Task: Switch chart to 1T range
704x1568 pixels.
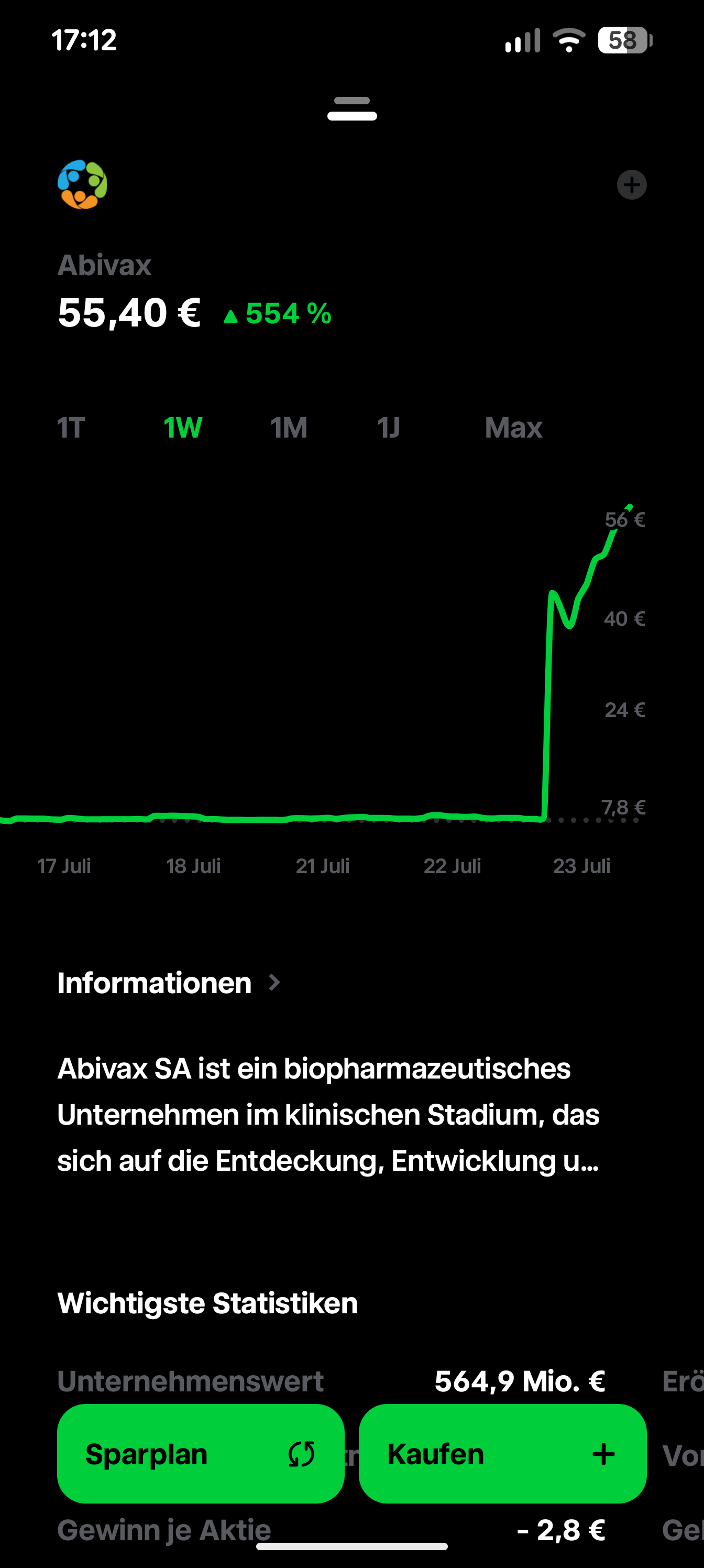Action: [71, 428]
